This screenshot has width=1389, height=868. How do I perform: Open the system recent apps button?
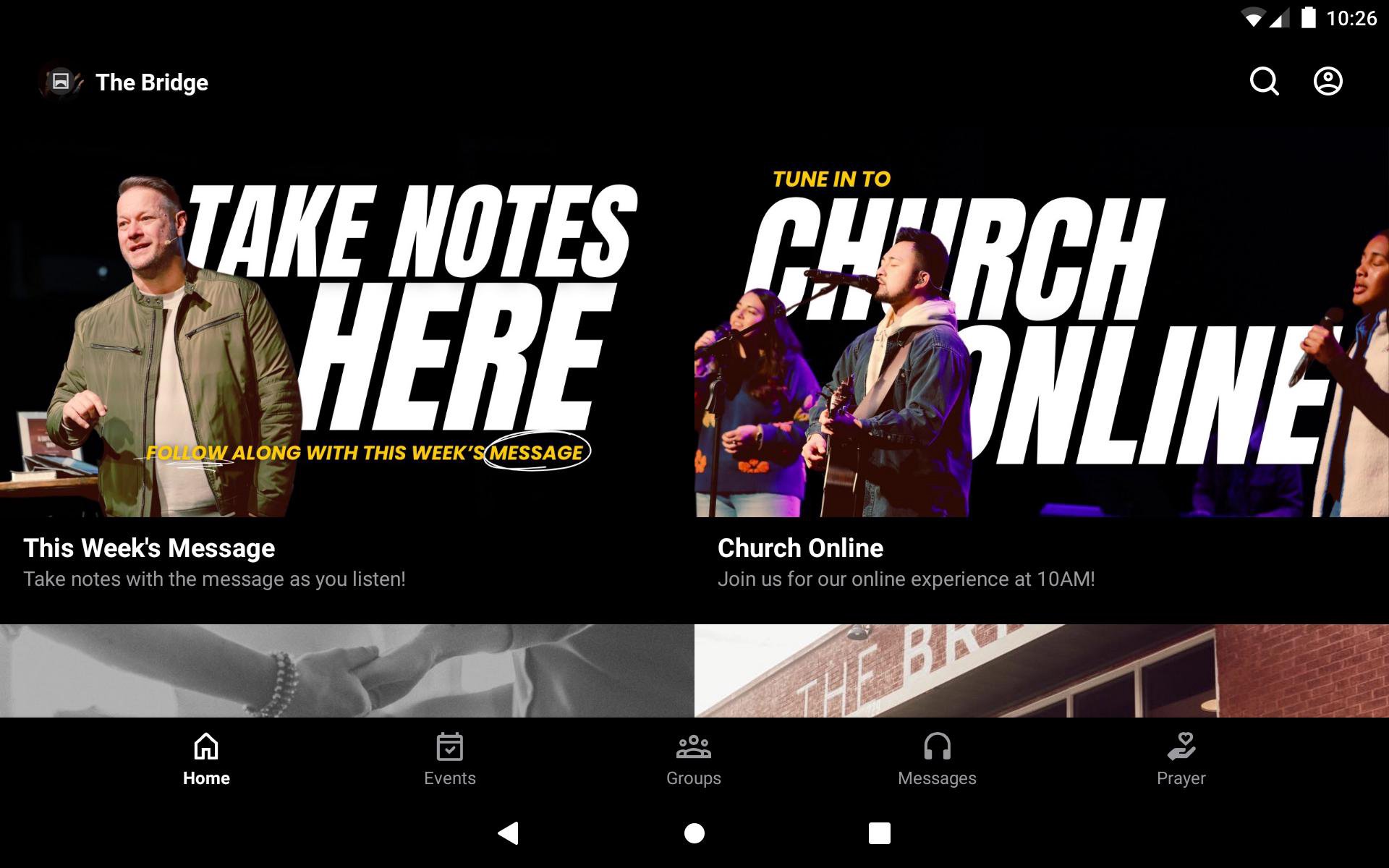pyautogui.click(x=879, y=833)
